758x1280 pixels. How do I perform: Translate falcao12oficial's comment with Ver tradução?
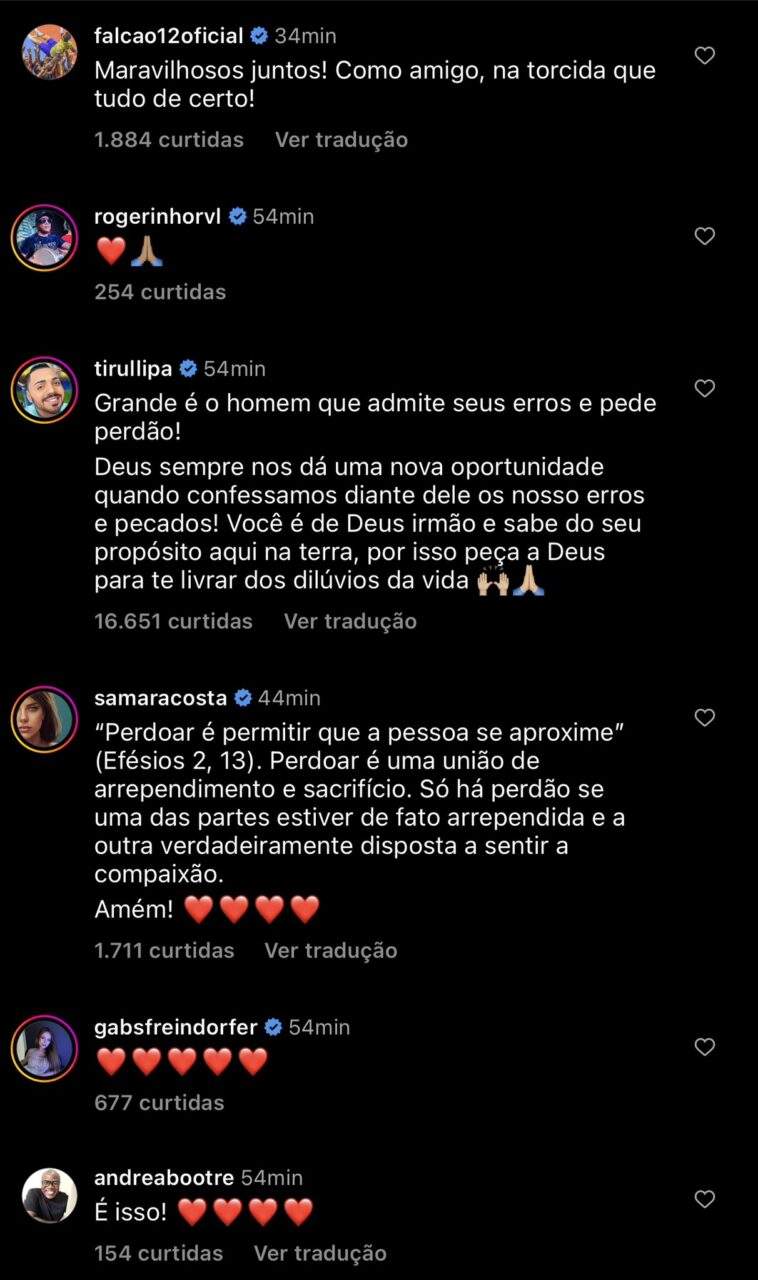click(x=341, y=140)
